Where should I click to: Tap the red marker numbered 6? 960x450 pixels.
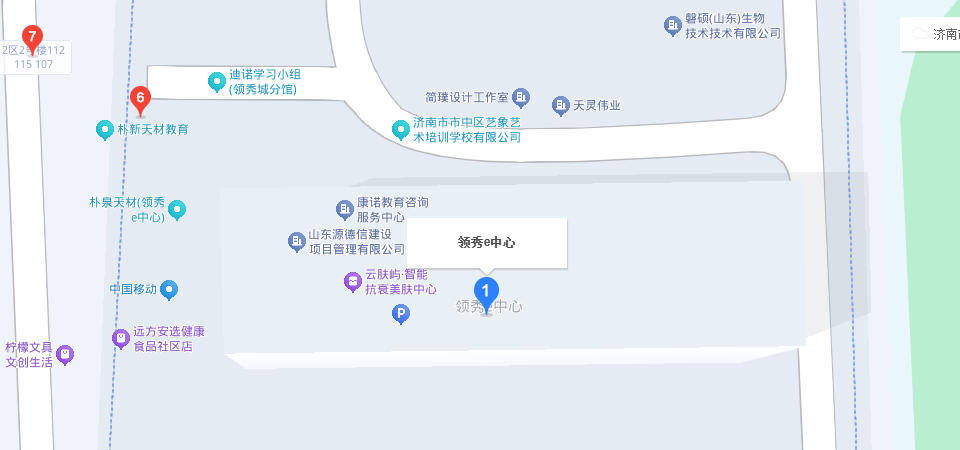[x=141, y=98]
